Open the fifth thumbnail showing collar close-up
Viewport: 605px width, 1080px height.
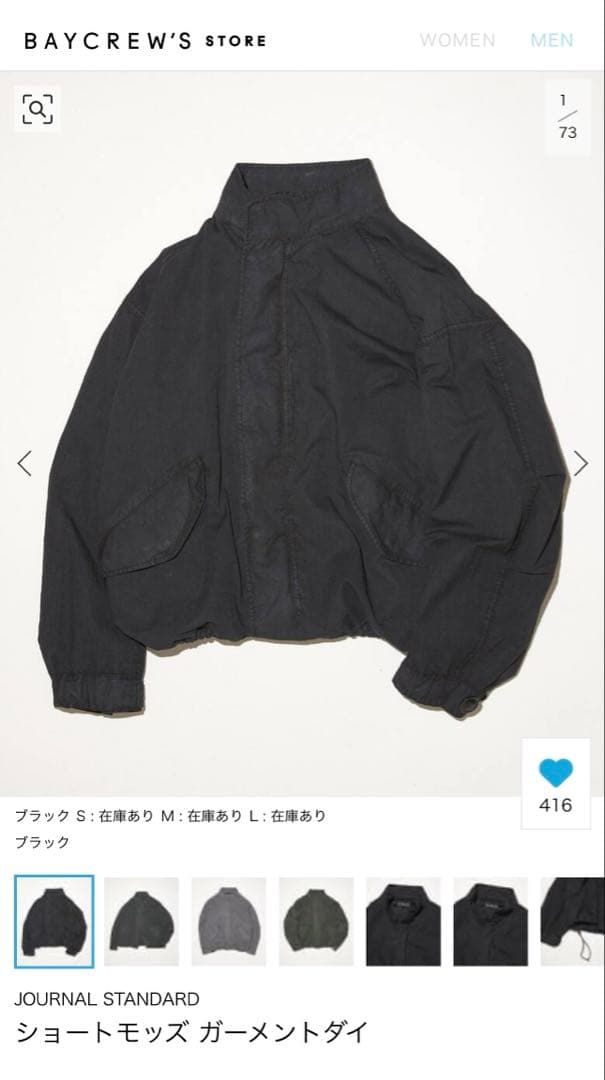point(403,922)
